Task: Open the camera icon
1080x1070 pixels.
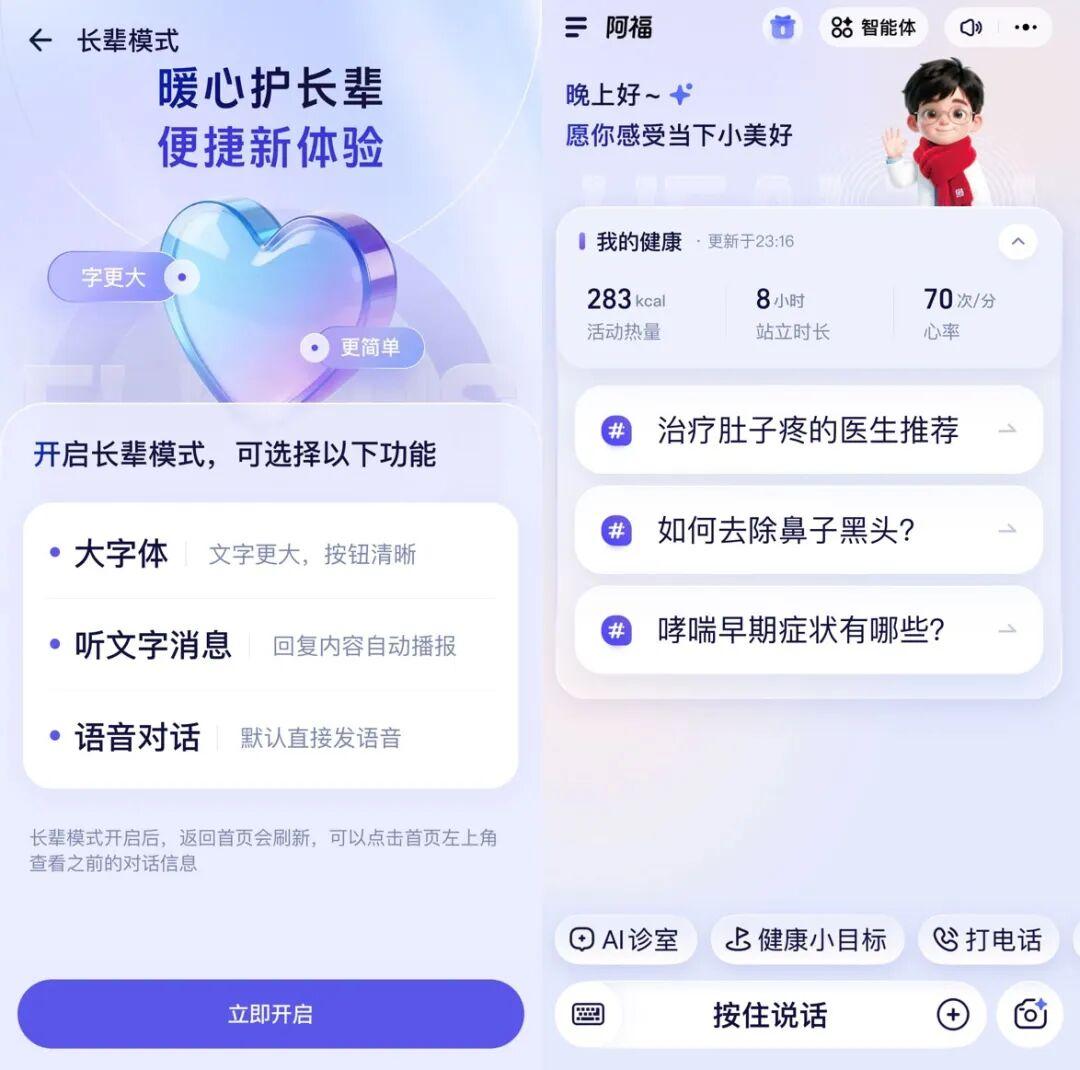Action: pyautogui.click(x=1030, y=1015)
